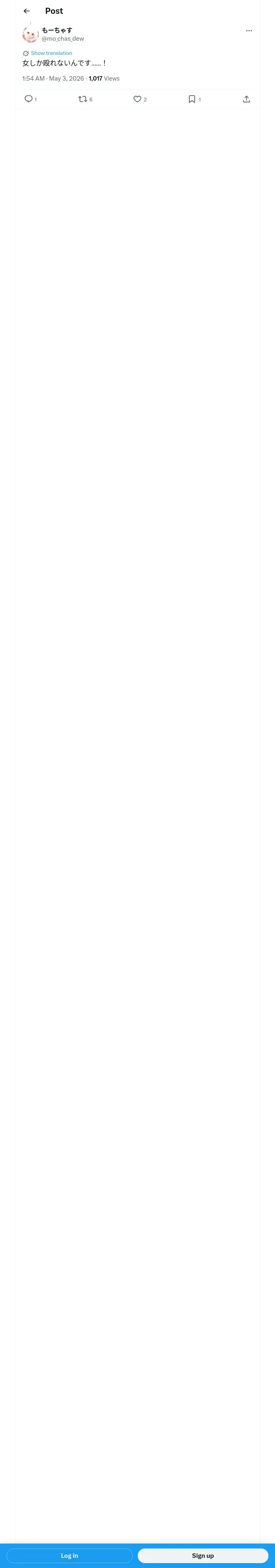This screenshot has width=275, height=1568.
Task: Repost this post
Action: point(83,99)
